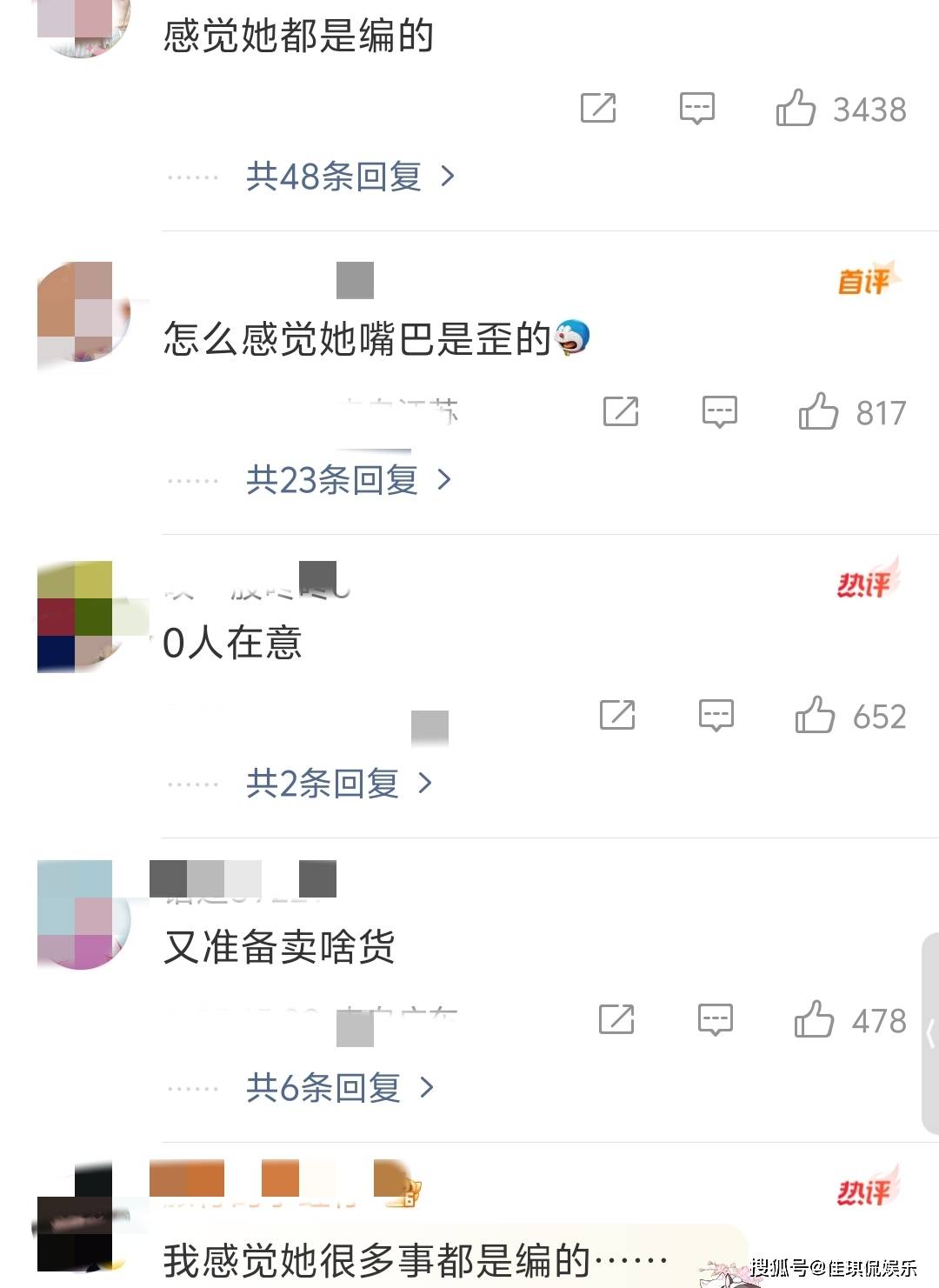Reply to the comment 又准备卖啥货

(x=716, y=1019)
